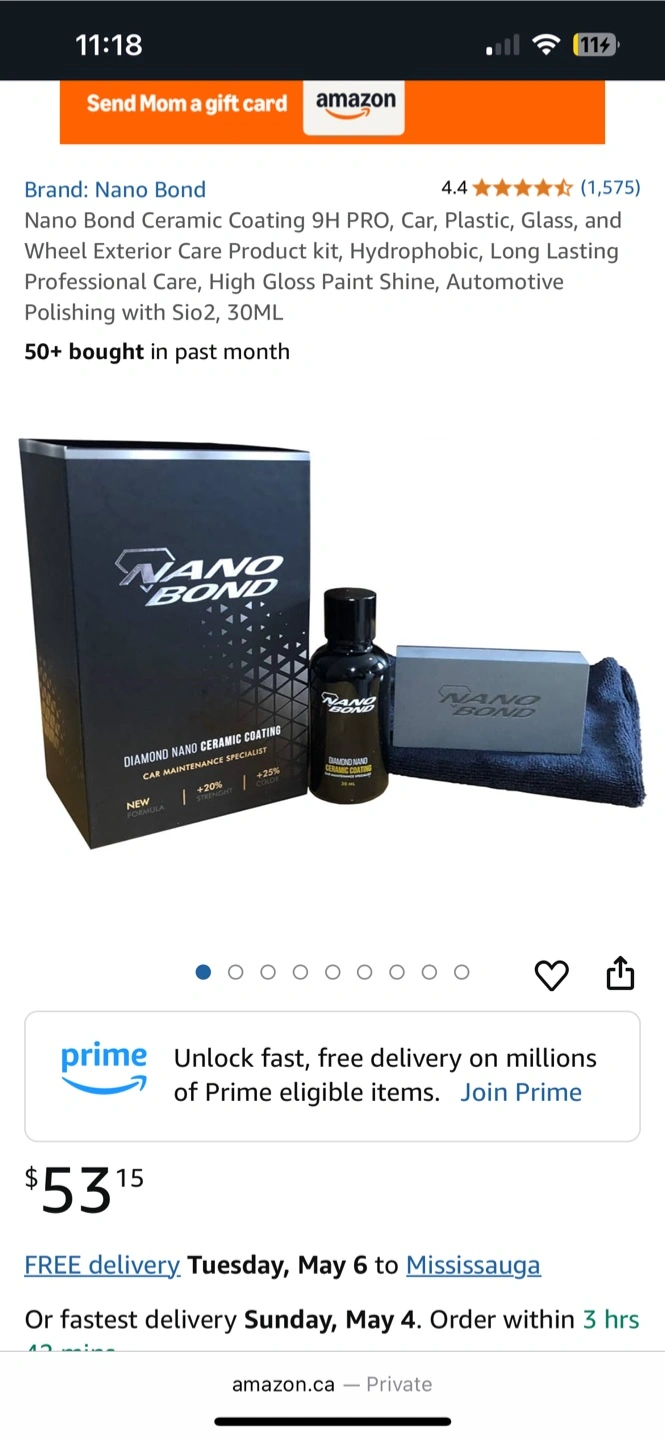The height and width of the screenshot is (1440, 665).
Task: Open the Send Mom a gift card banner
Action: pyautogui.click(x=332, y=111)
